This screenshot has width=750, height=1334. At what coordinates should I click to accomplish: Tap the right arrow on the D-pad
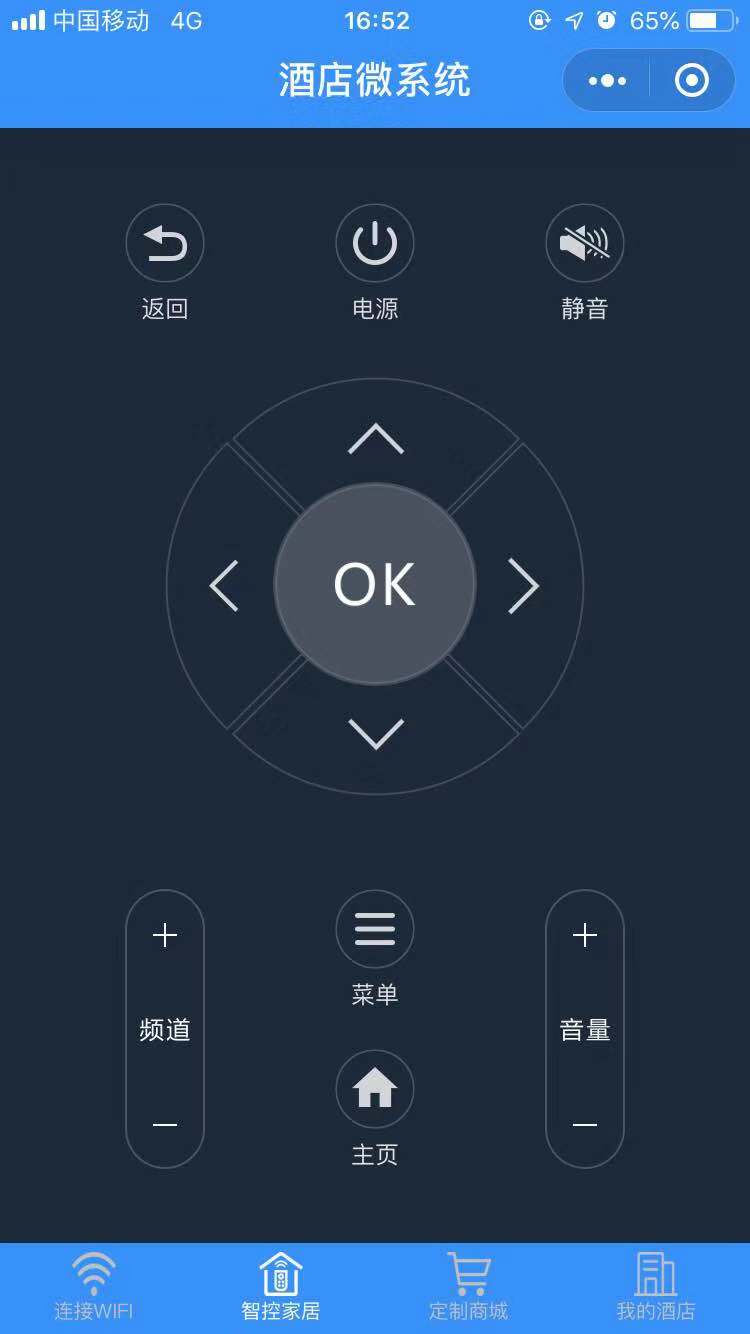524,586
